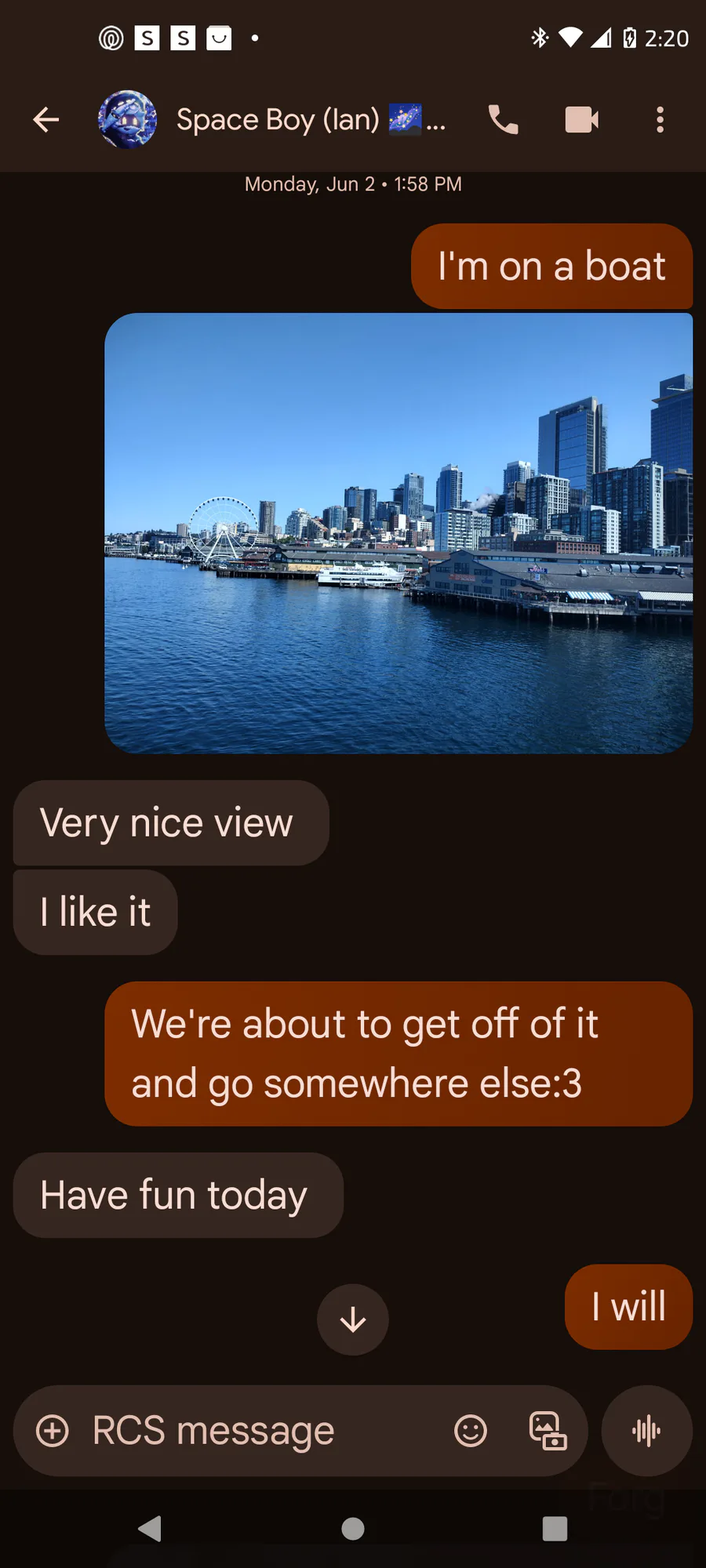Tap the plus attachment icon
Viewport: 706px width, 1568px height.
[53, 1431]
